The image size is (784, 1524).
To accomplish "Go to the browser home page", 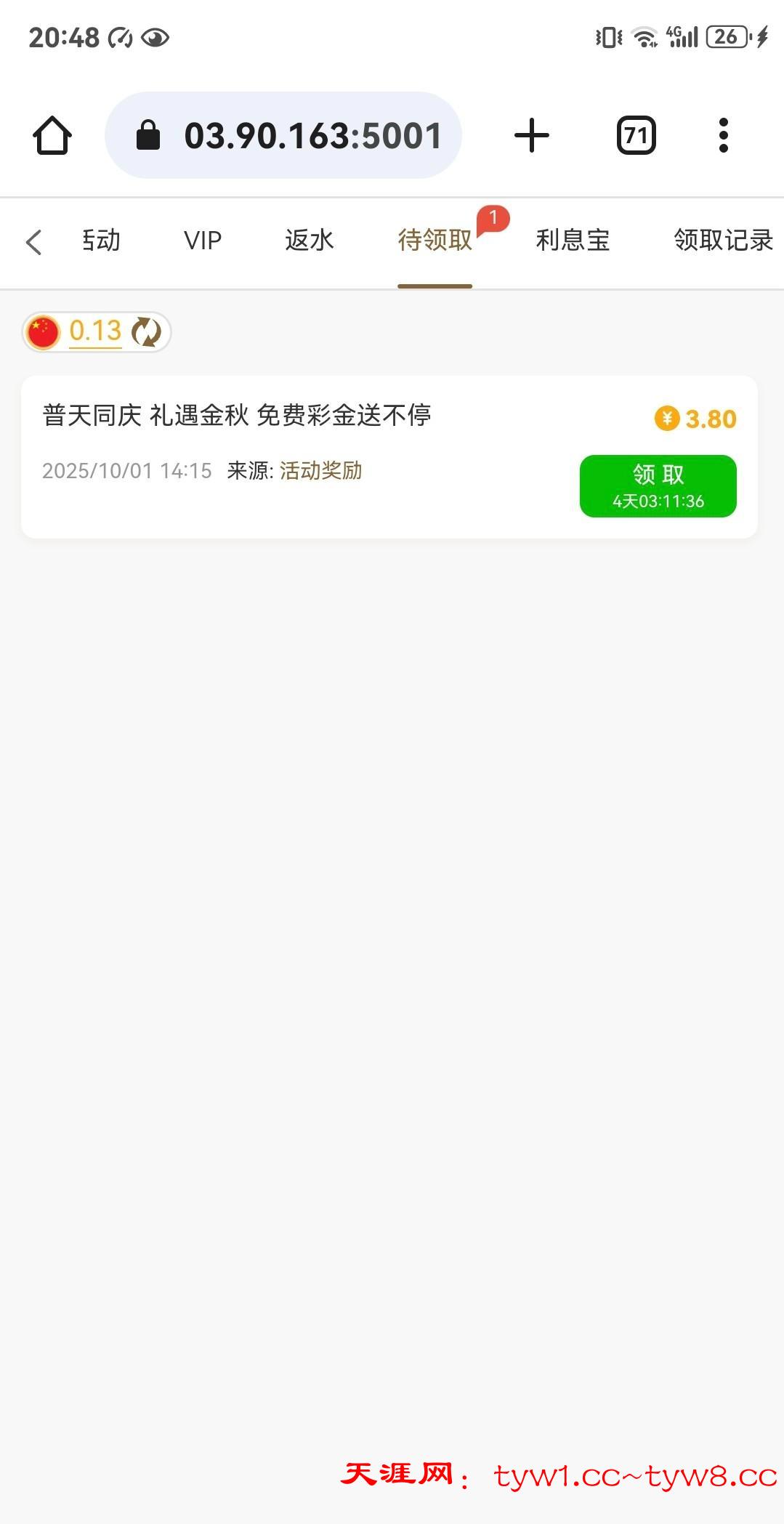I will pos(52,135).
